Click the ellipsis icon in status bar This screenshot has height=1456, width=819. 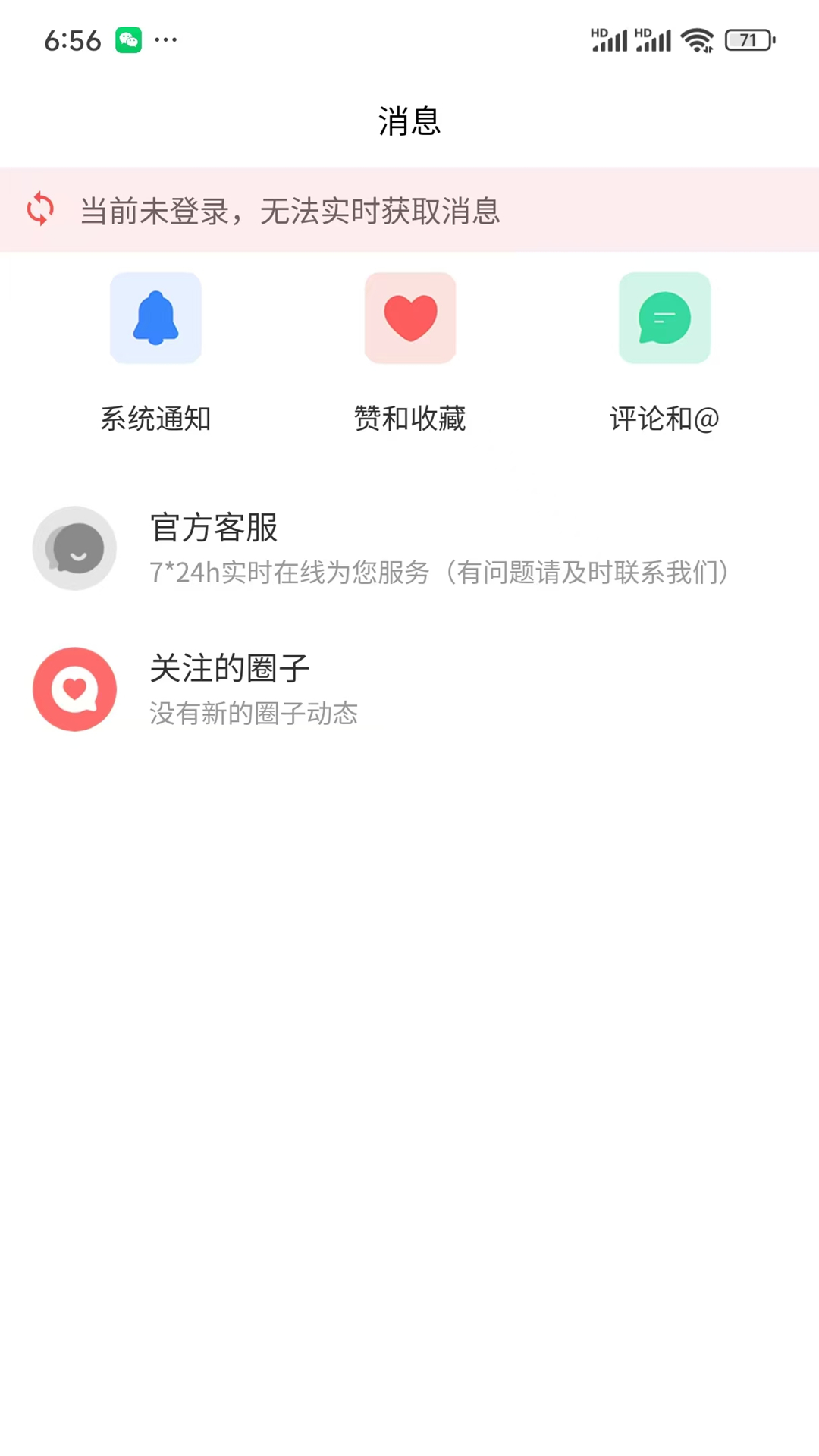[x=165, y=39]
